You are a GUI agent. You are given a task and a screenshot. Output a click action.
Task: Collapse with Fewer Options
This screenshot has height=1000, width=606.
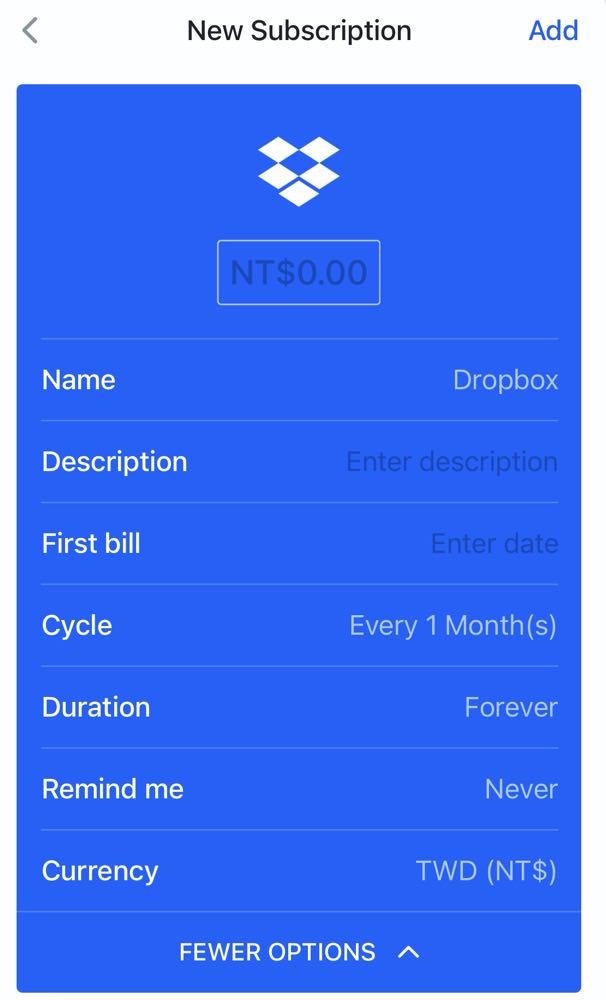[299, 952]
